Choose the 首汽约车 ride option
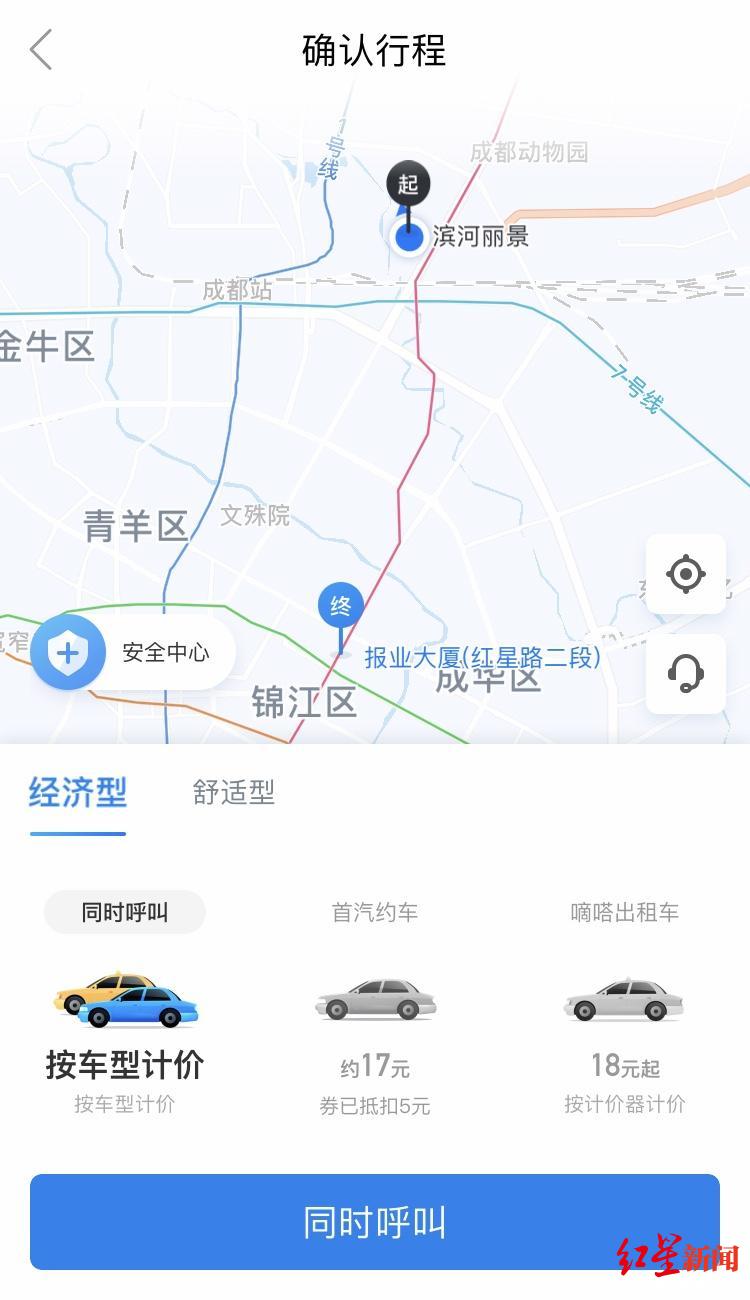Image resolution: width=750 pixels, height=1300 pixels. (375, 1000)
